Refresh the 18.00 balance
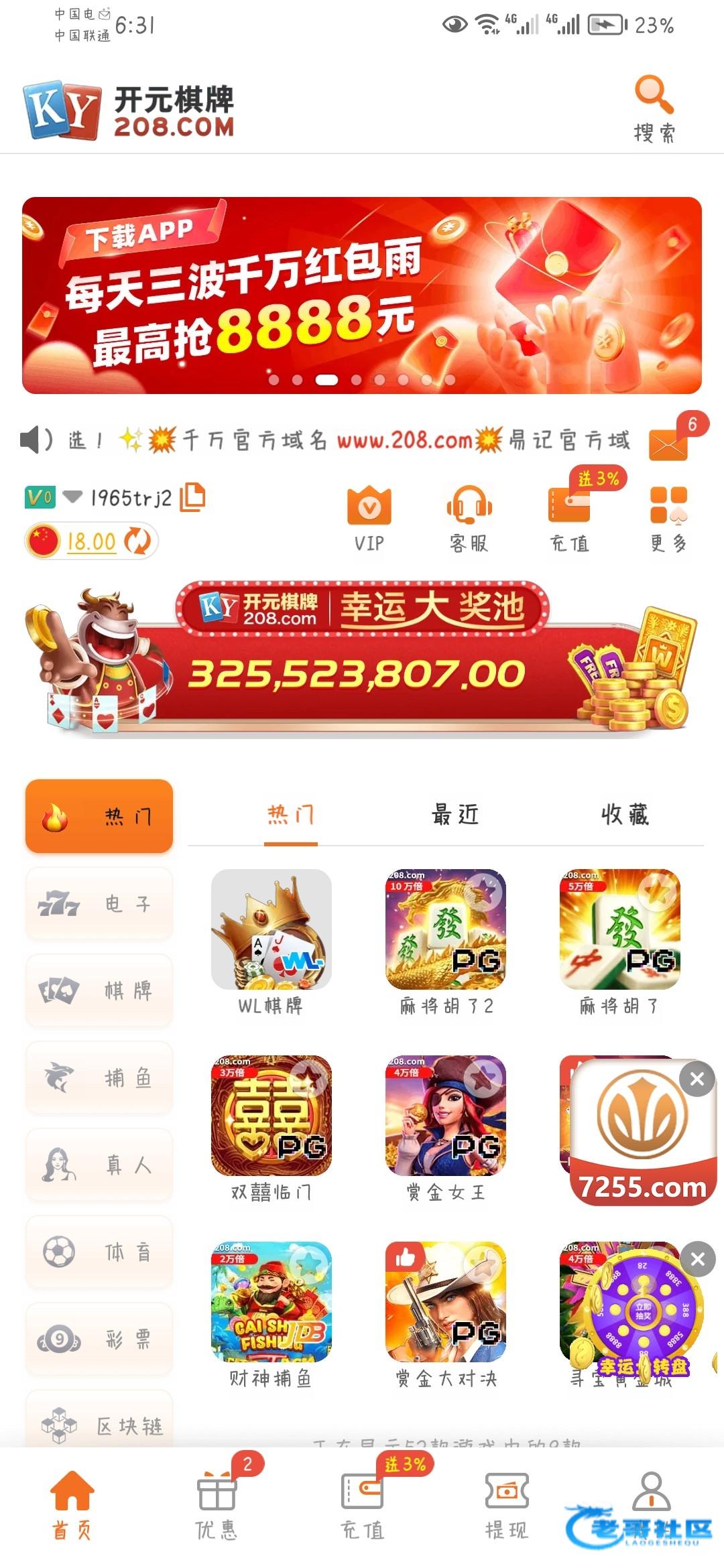The width and height of the screenshot is (724, 1568). click(x=138, y=541)
